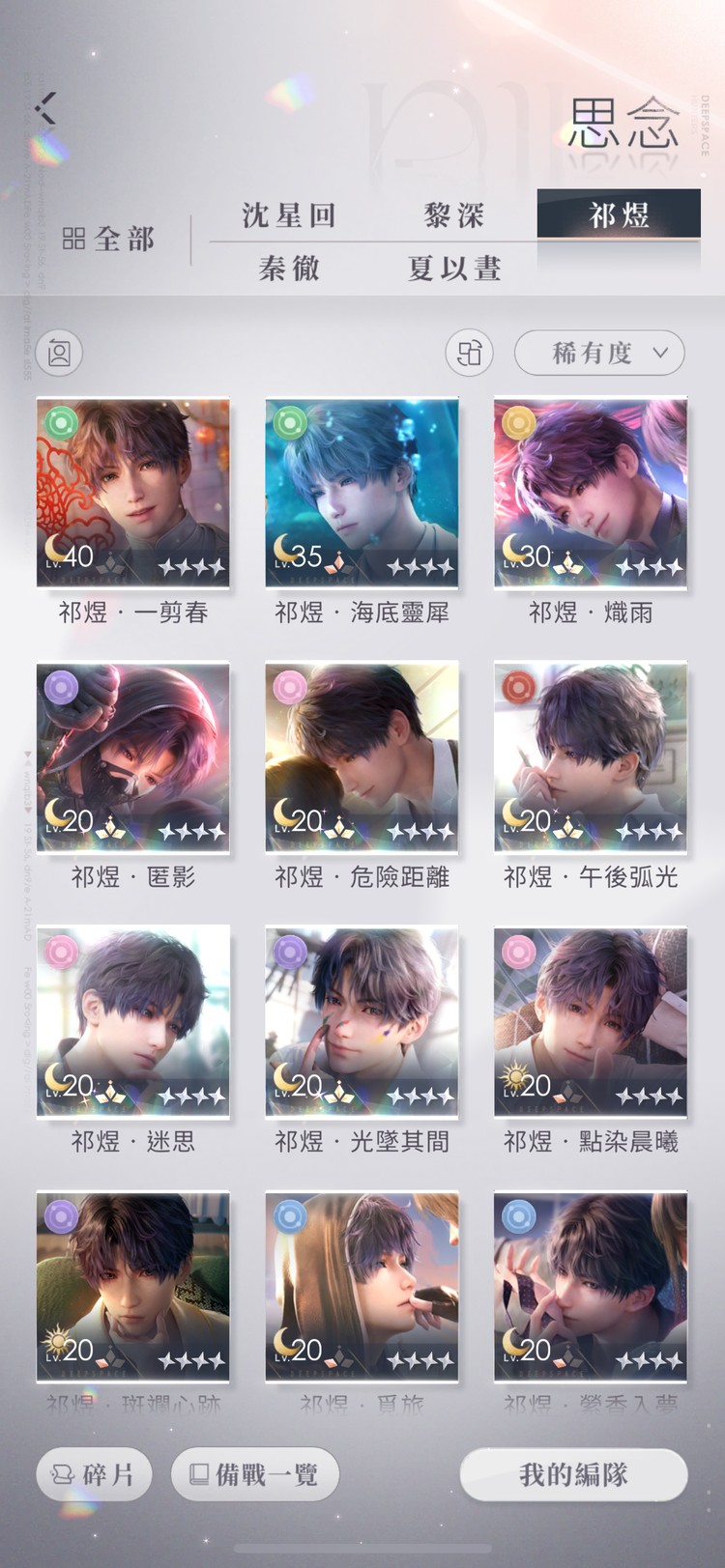Open the 碎片 fragments button
Image resolution: width=725 pixels, height=1568 pixels.
pos(94,1474)
